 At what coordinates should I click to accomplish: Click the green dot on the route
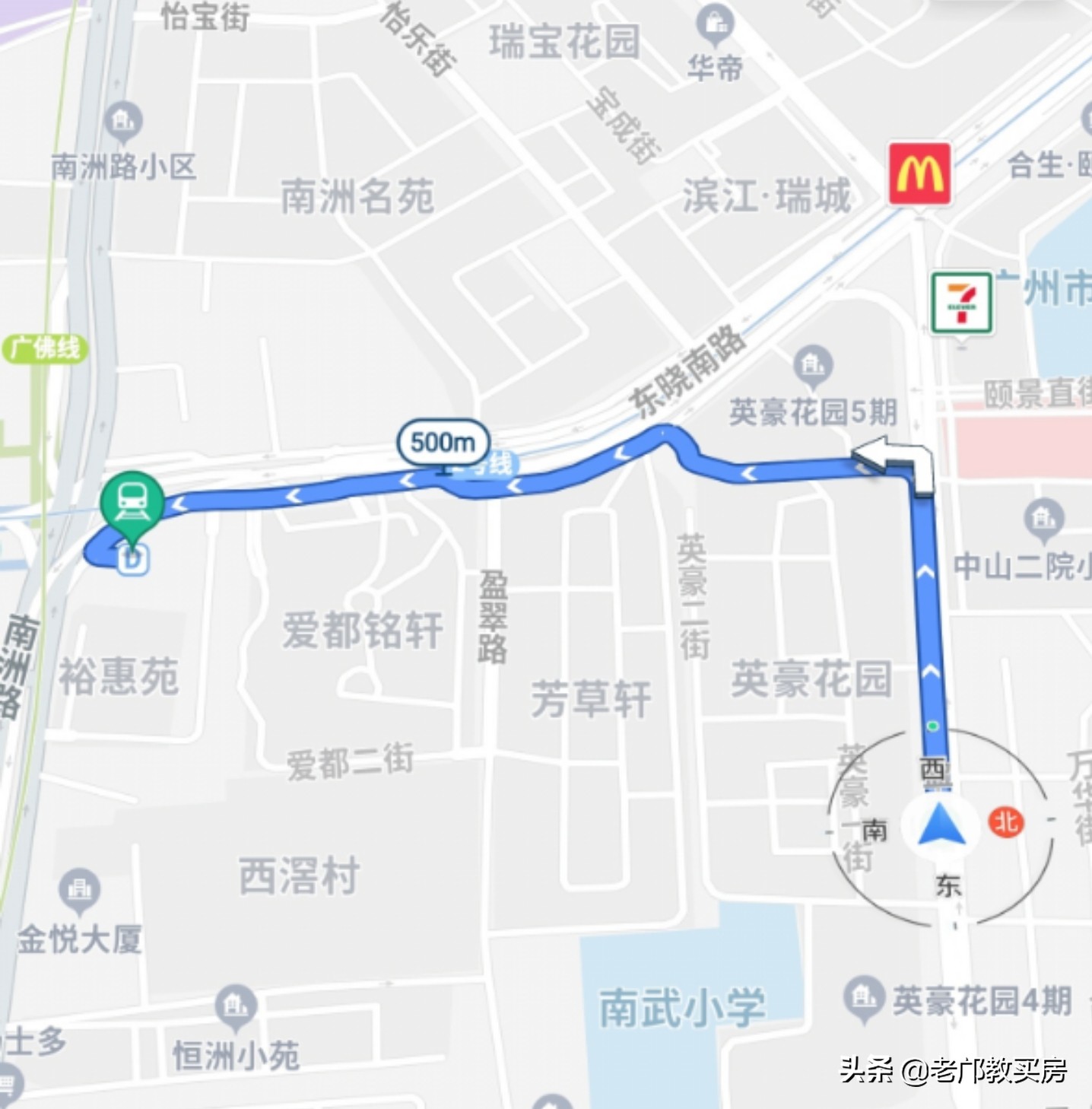933,726
